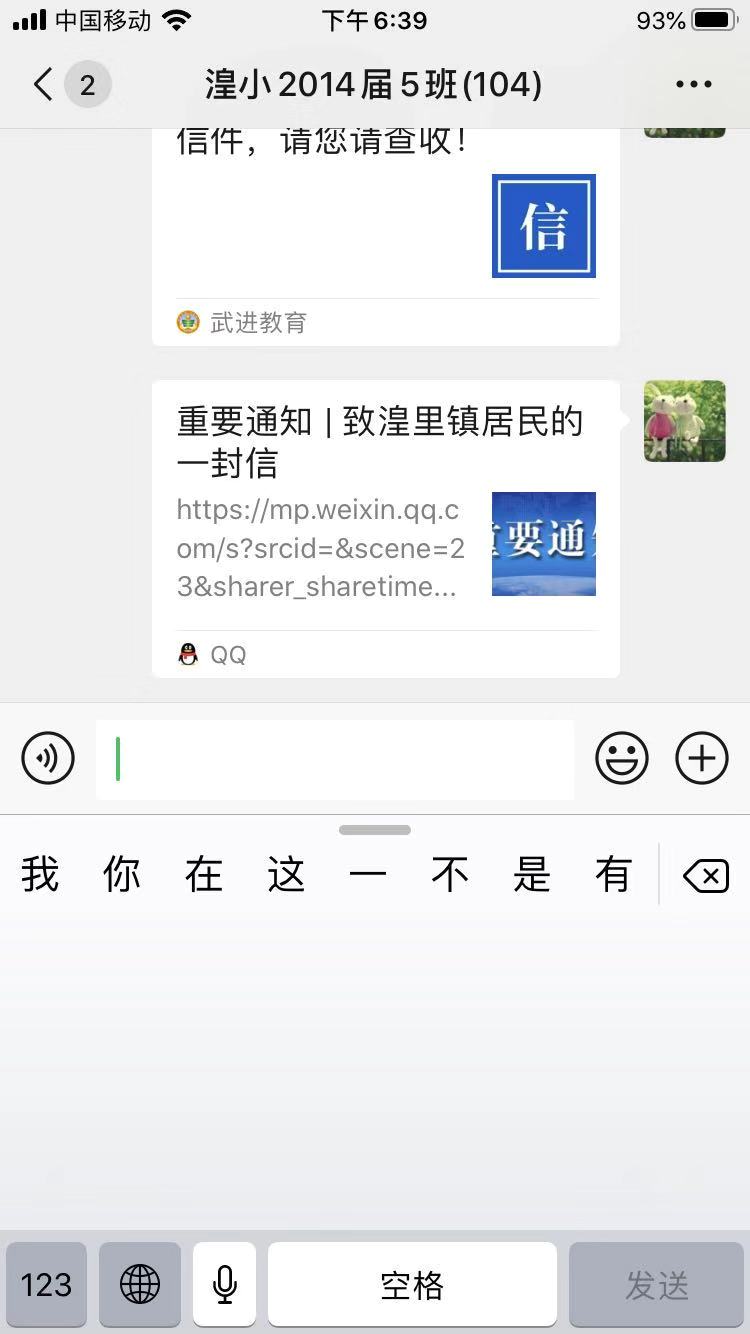Open the emoji sticker panel
The height and width of the screenshot is (1334, 750).
(x=622, y=759)
